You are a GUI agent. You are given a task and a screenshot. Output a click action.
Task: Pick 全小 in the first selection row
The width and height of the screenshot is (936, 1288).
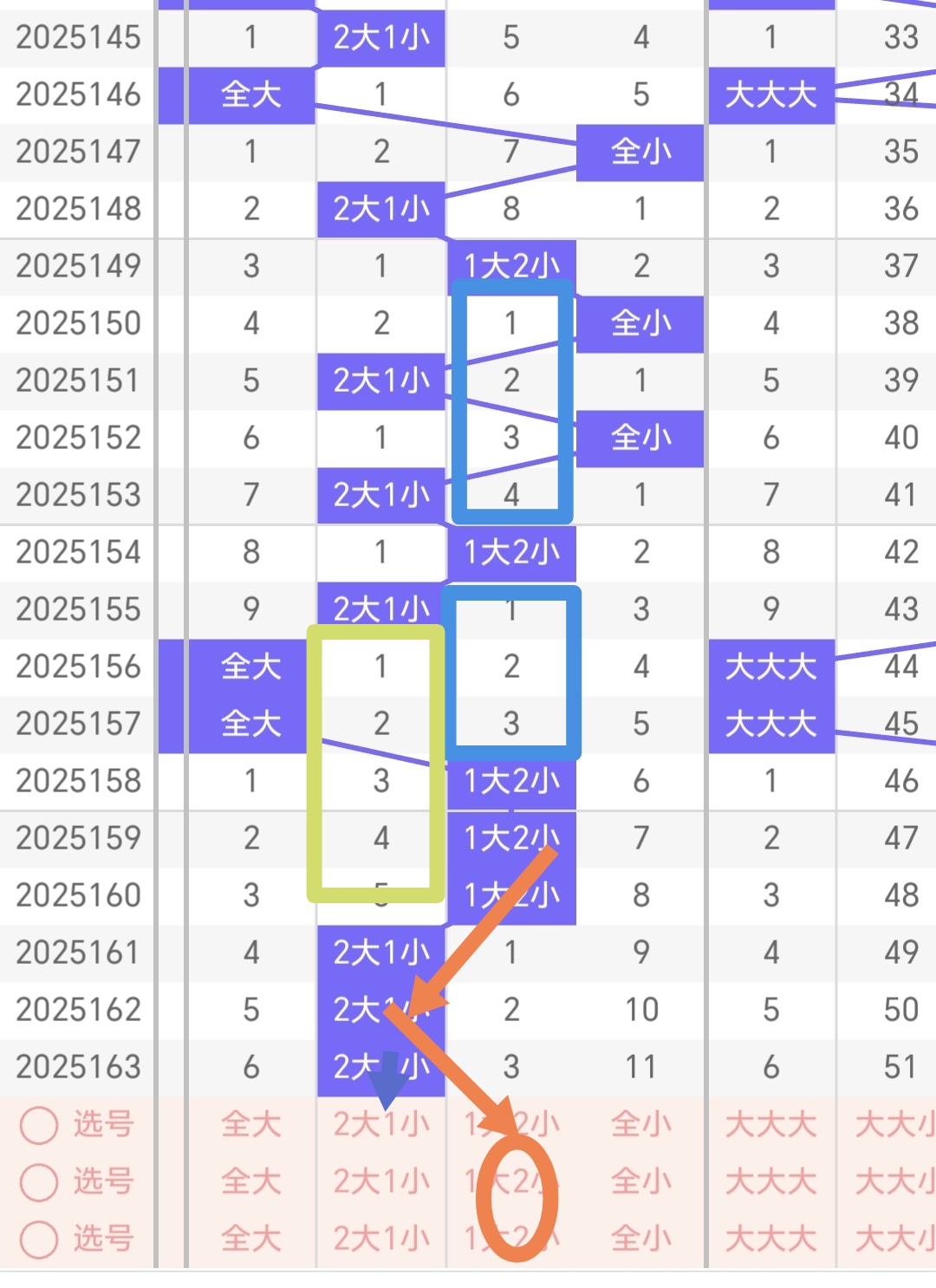641,1122
